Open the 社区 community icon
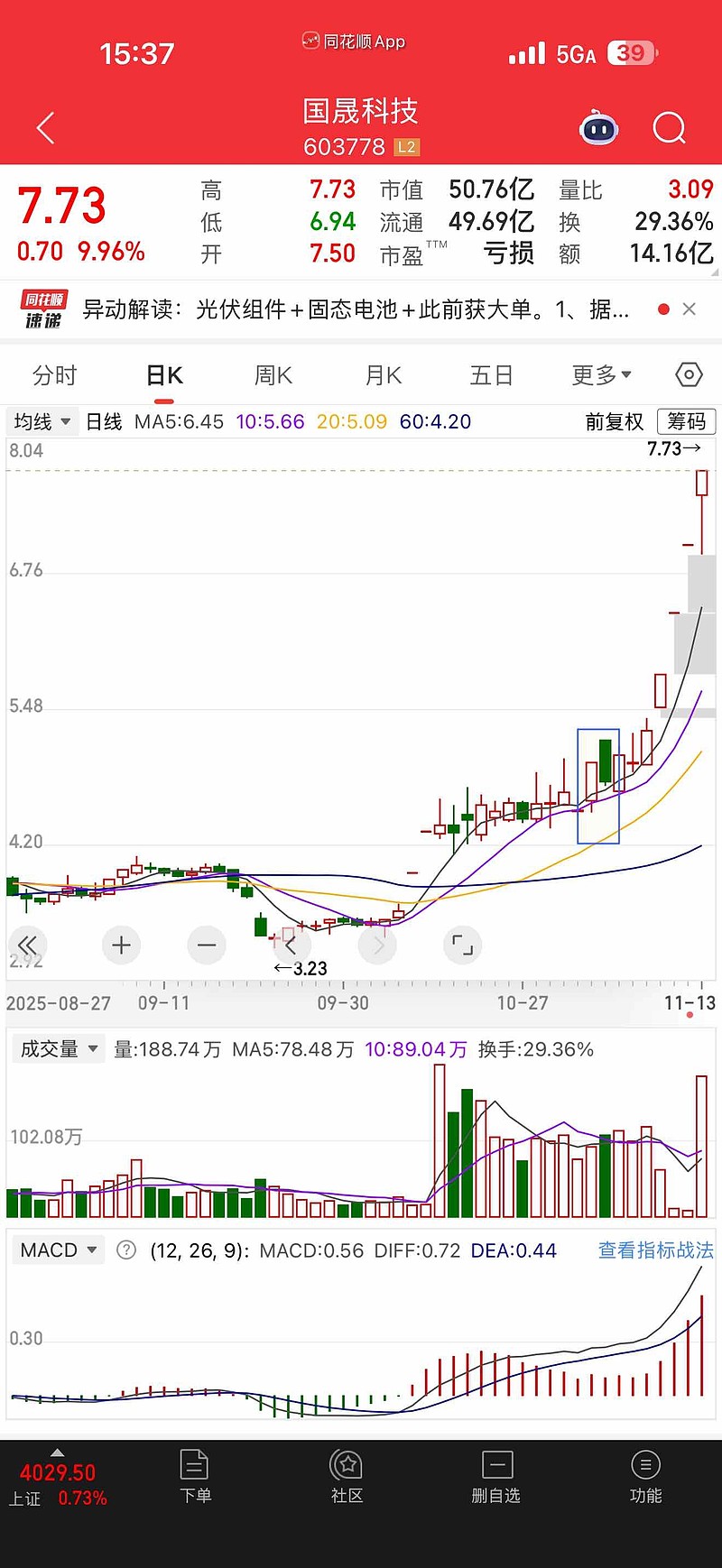Image resolution: width=722 pixels, height=1568 pixels. coord(346,1477)
